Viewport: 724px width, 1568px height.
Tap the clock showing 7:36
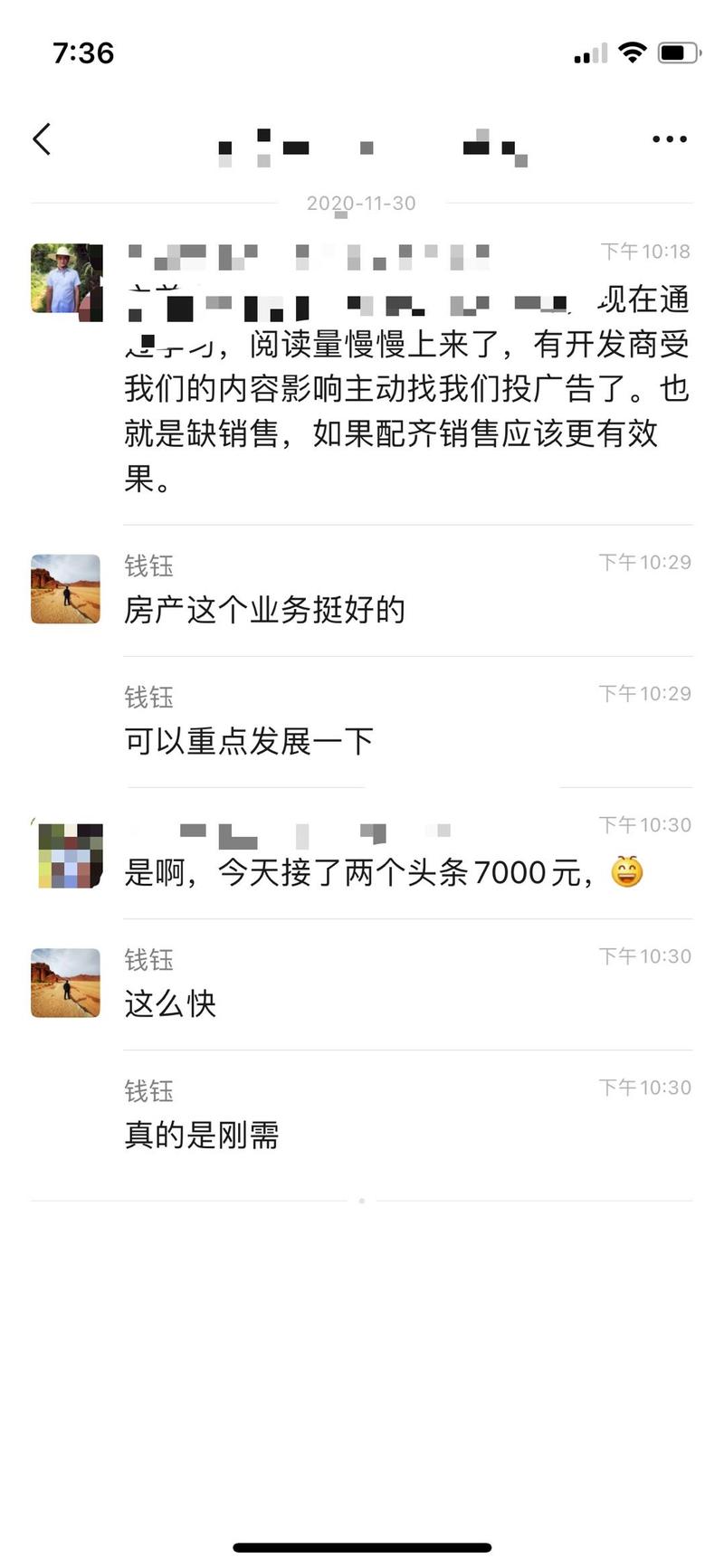coord(84,52)
